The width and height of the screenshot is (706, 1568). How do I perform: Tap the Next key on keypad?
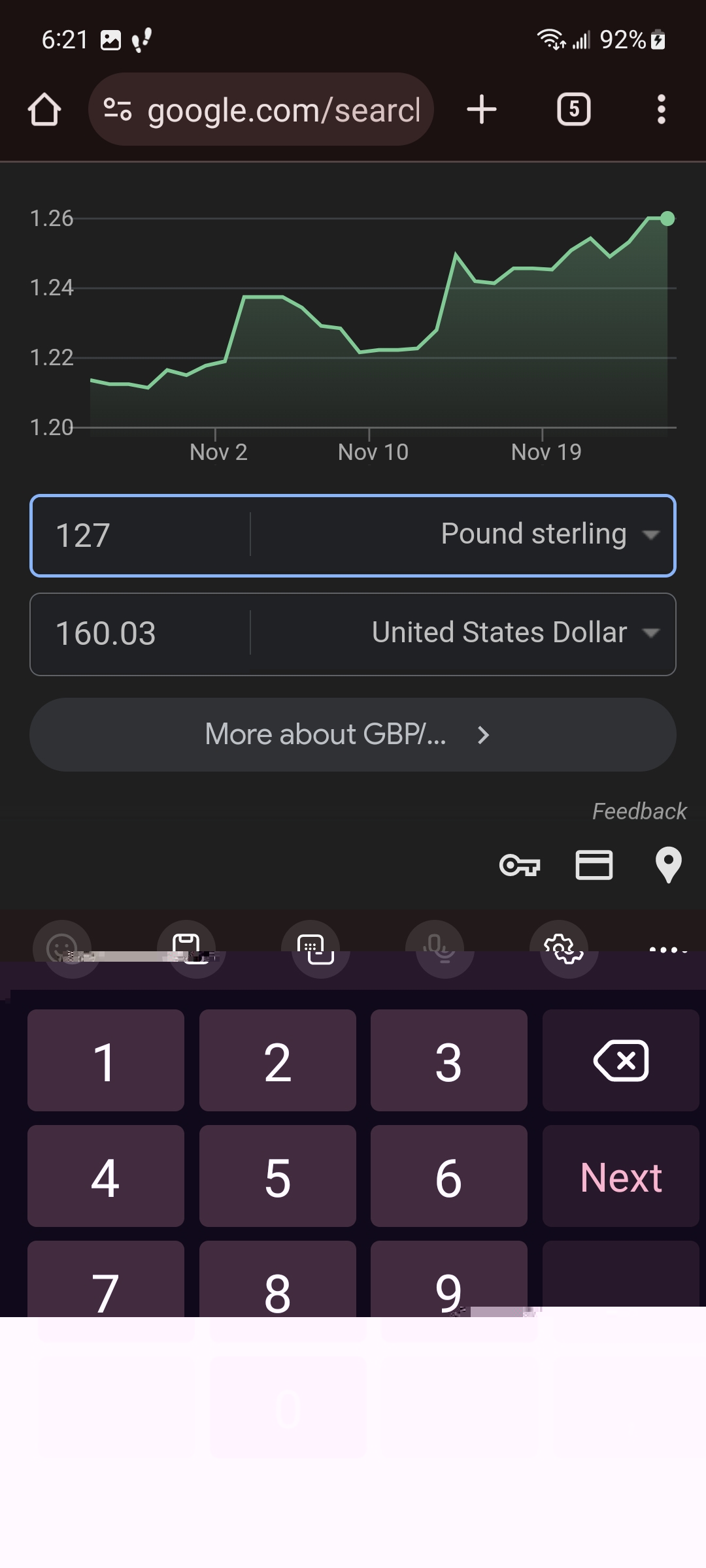point(620,1176)
